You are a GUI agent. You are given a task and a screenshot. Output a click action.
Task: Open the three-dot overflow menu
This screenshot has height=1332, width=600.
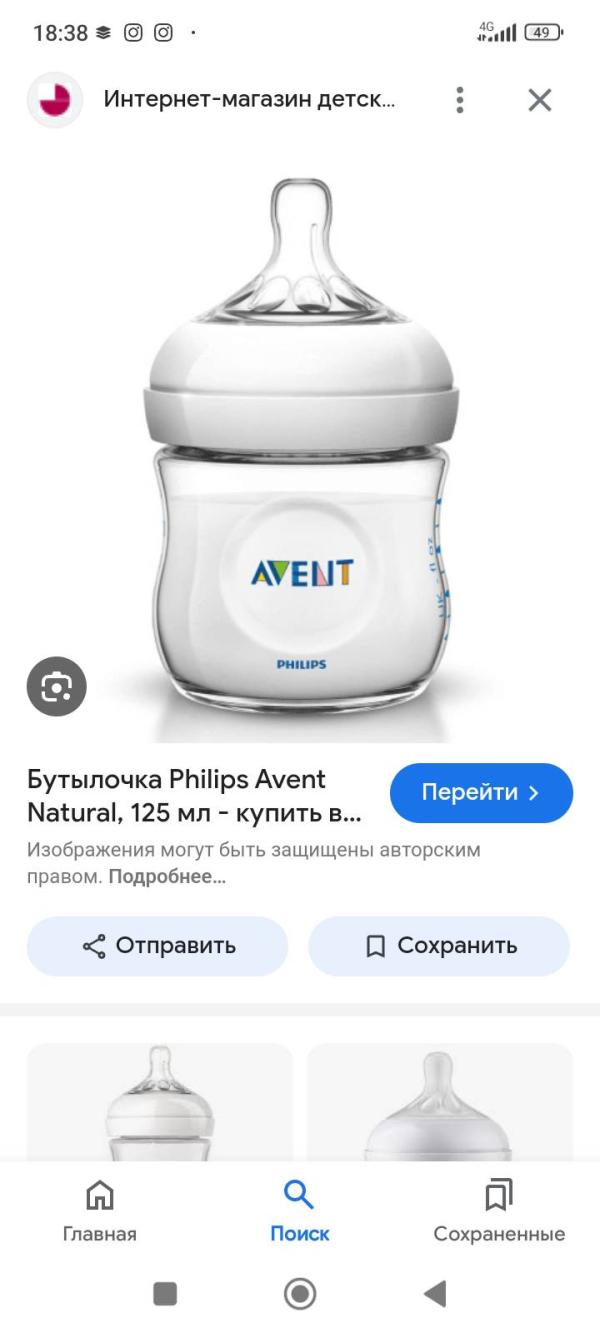tap(460, 100)
